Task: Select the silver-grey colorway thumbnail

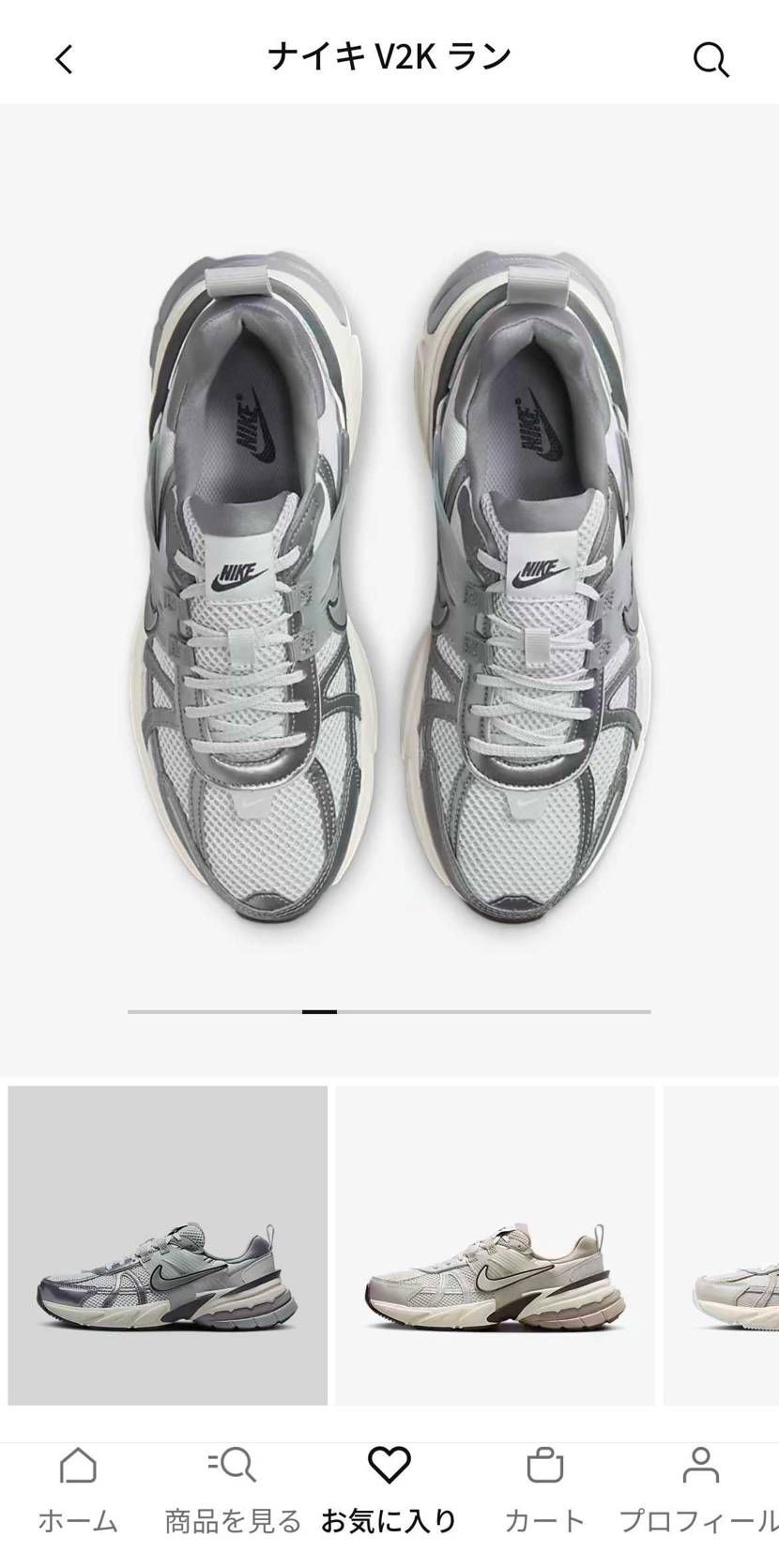Action: [168, 1245]
